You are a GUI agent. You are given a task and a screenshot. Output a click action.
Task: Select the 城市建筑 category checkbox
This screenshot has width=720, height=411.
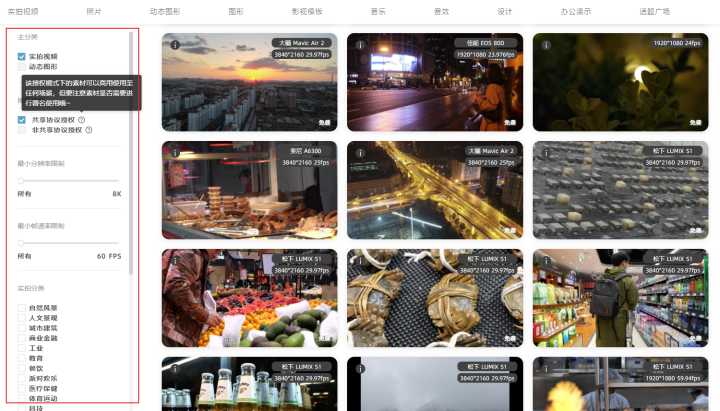[22, 328]
